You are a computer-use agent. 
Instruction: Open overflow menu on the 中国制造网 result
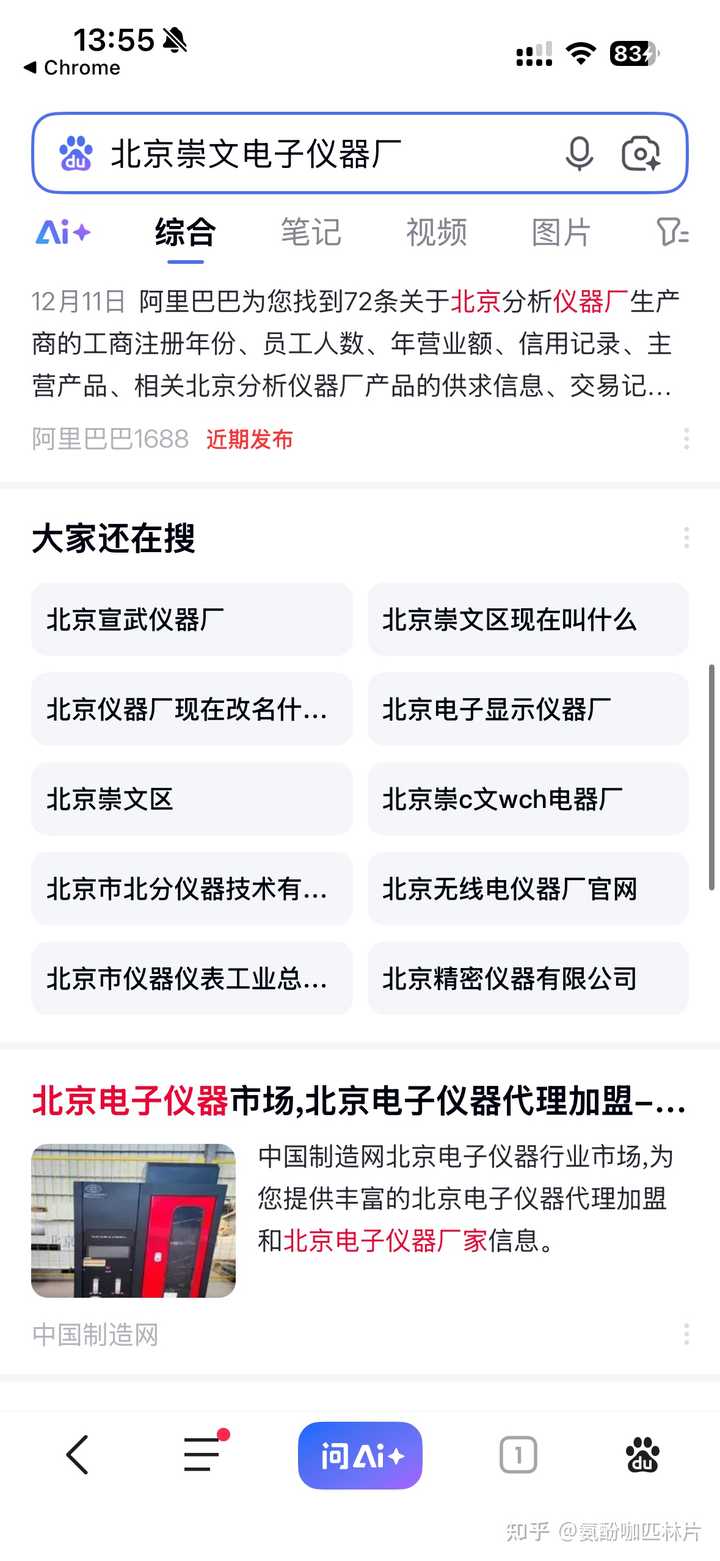pos(686,1334)
